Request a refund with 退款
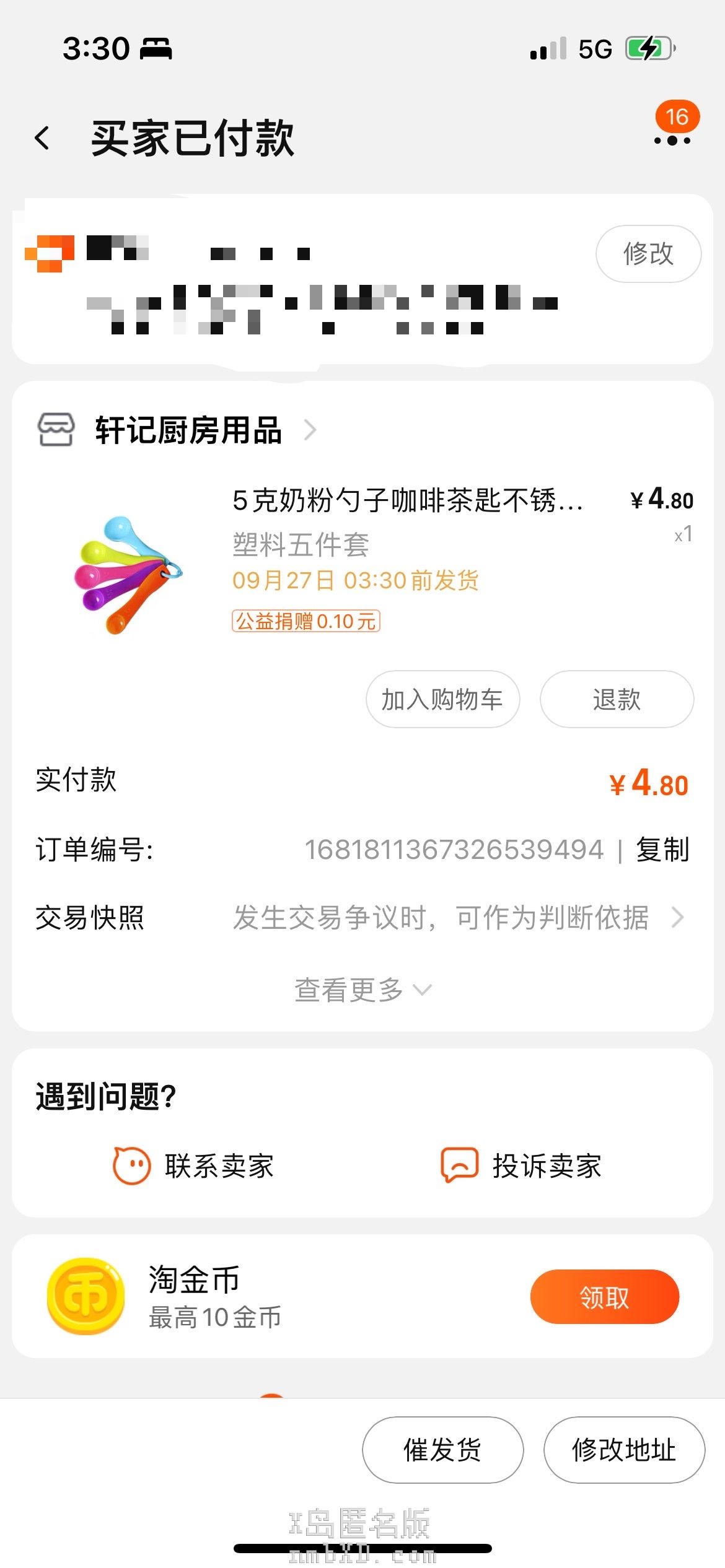Image resolution: width=725 pixels, height=1568 pixels. click(x=617, y=699)
